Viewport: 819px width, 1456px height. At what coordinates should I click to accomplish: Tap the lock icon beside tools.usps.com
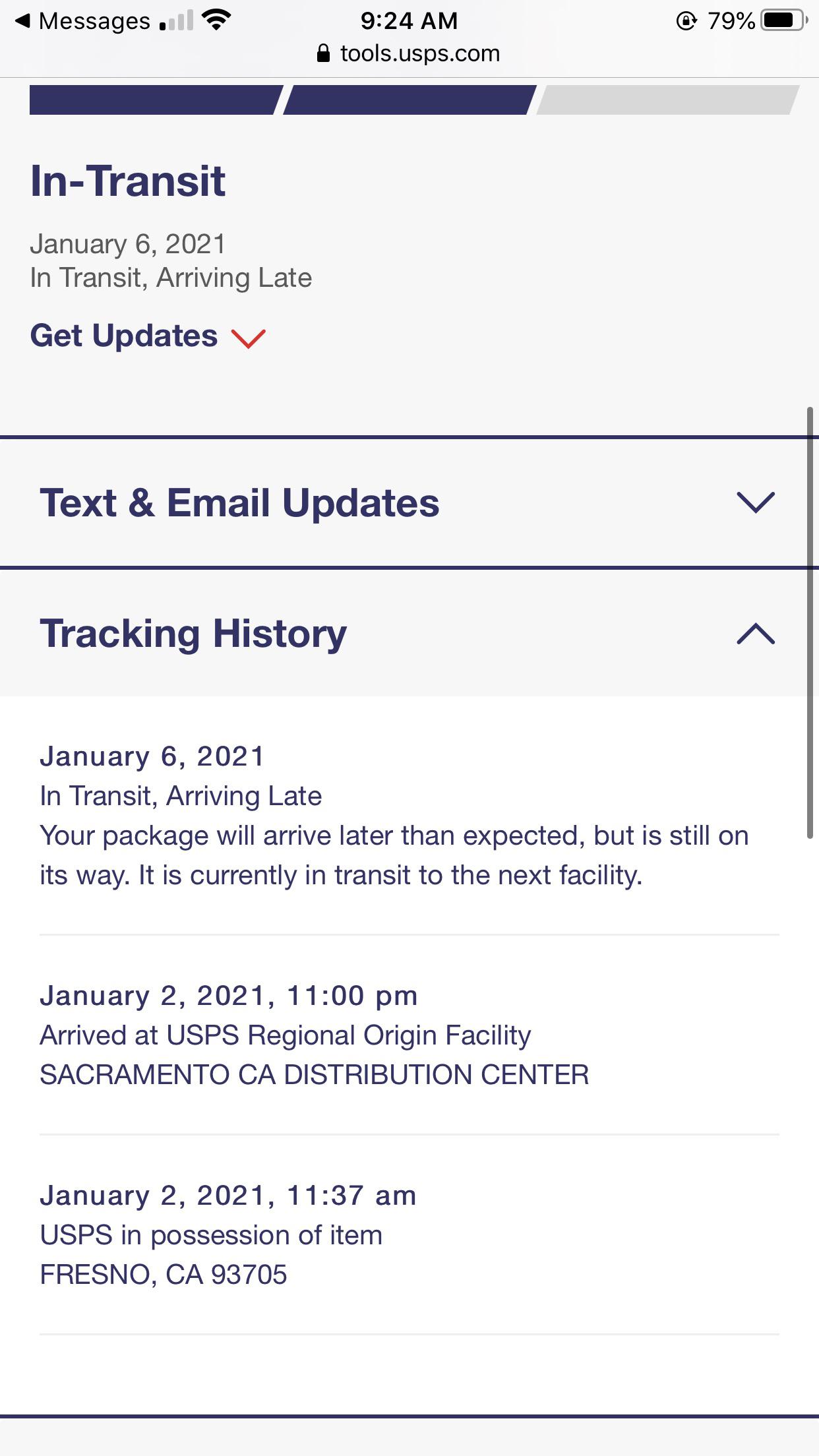pos(324,53)
